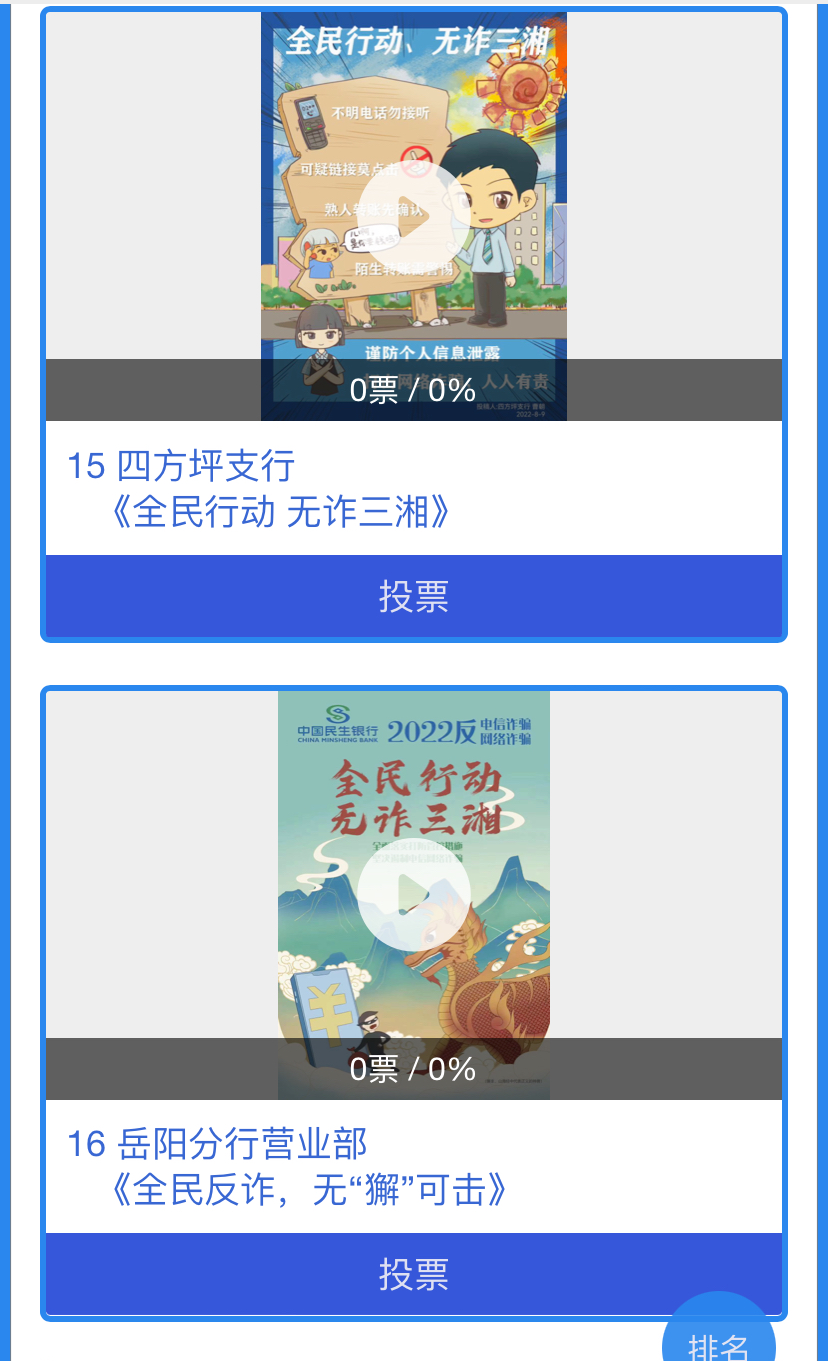Viewport: 829px width, 1362px height.
Task: Click the 0票 / 0% progress bar on entry 16
Action: tap(413, 1069)
